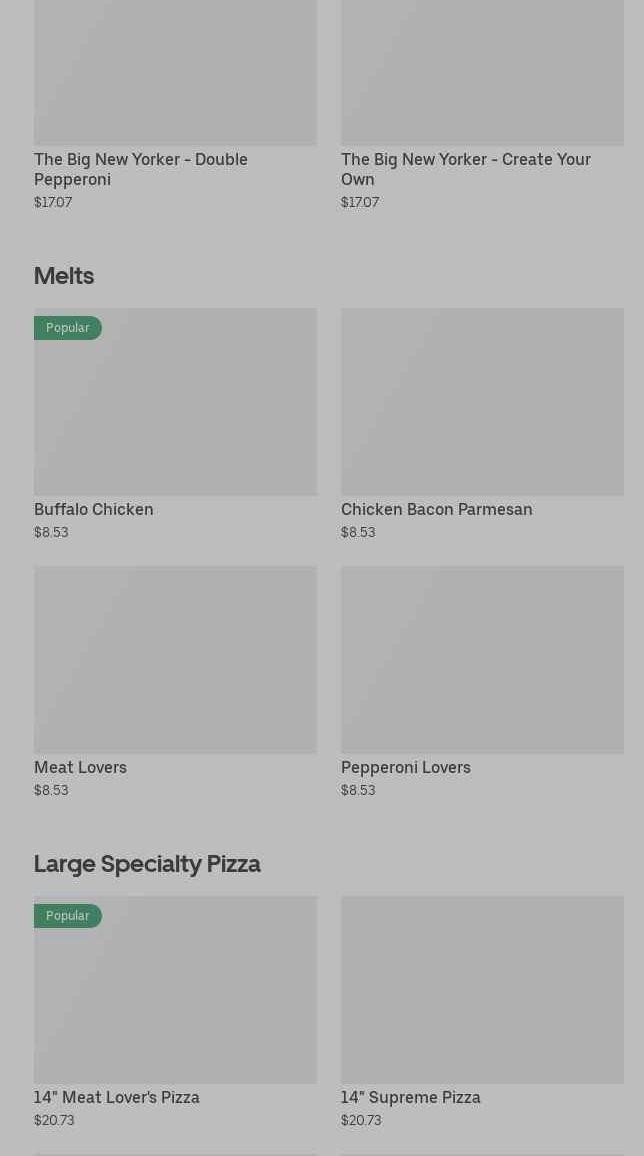Viewport: 644px width, 1156px height.
Task: Select the 14" Meat Lover's Pizza
Action: tap(175, 1013)
